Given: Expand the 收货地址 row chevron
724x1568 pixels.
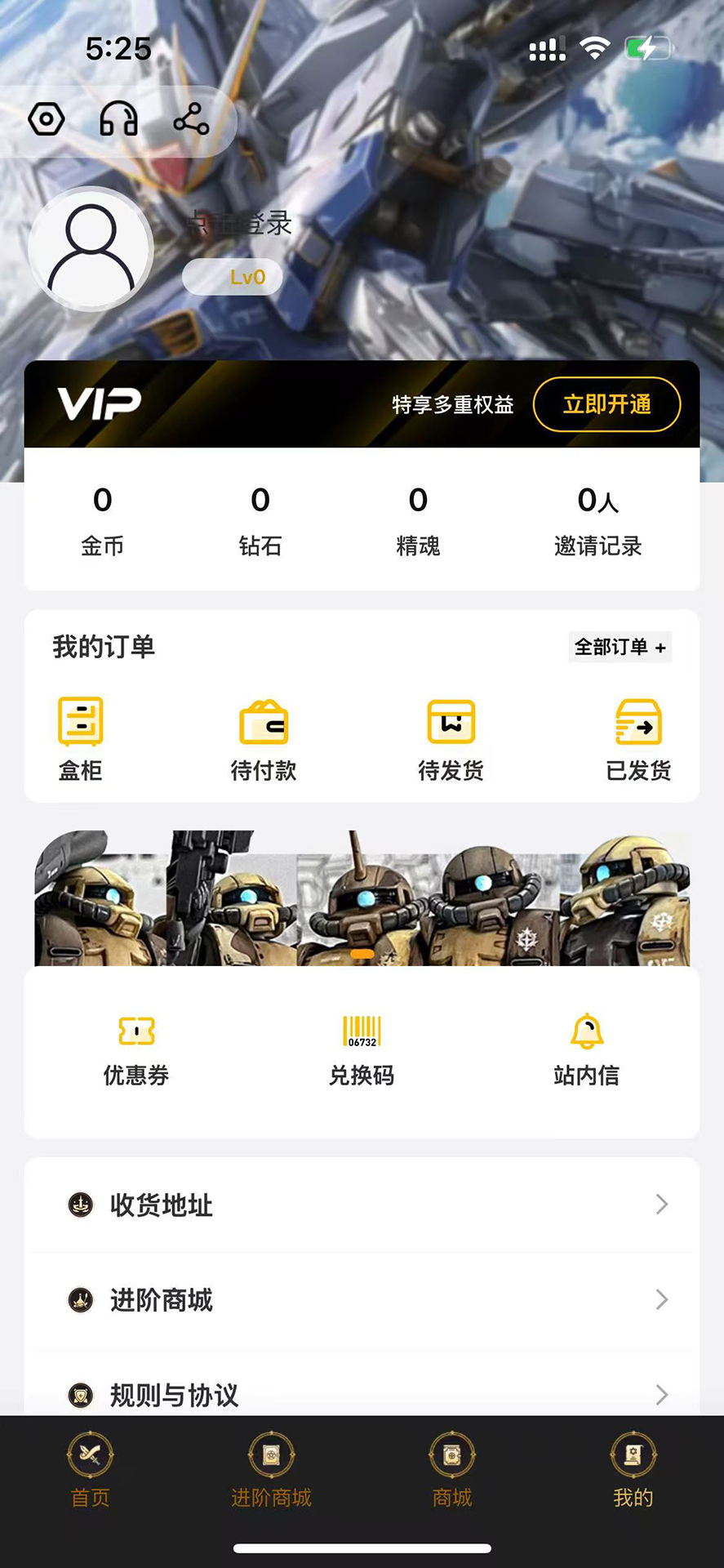Looking at the screenshot, I should (661, 1205).
